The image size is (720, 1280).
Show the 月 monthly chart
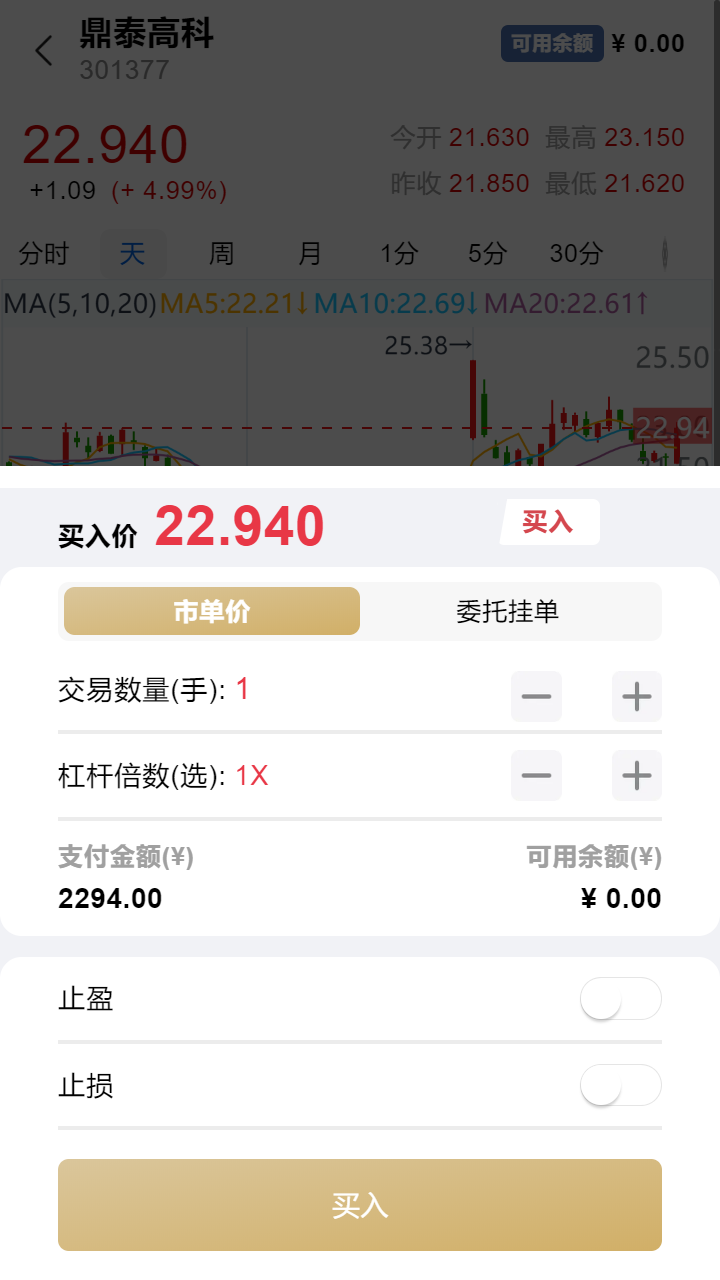[310, 254]
